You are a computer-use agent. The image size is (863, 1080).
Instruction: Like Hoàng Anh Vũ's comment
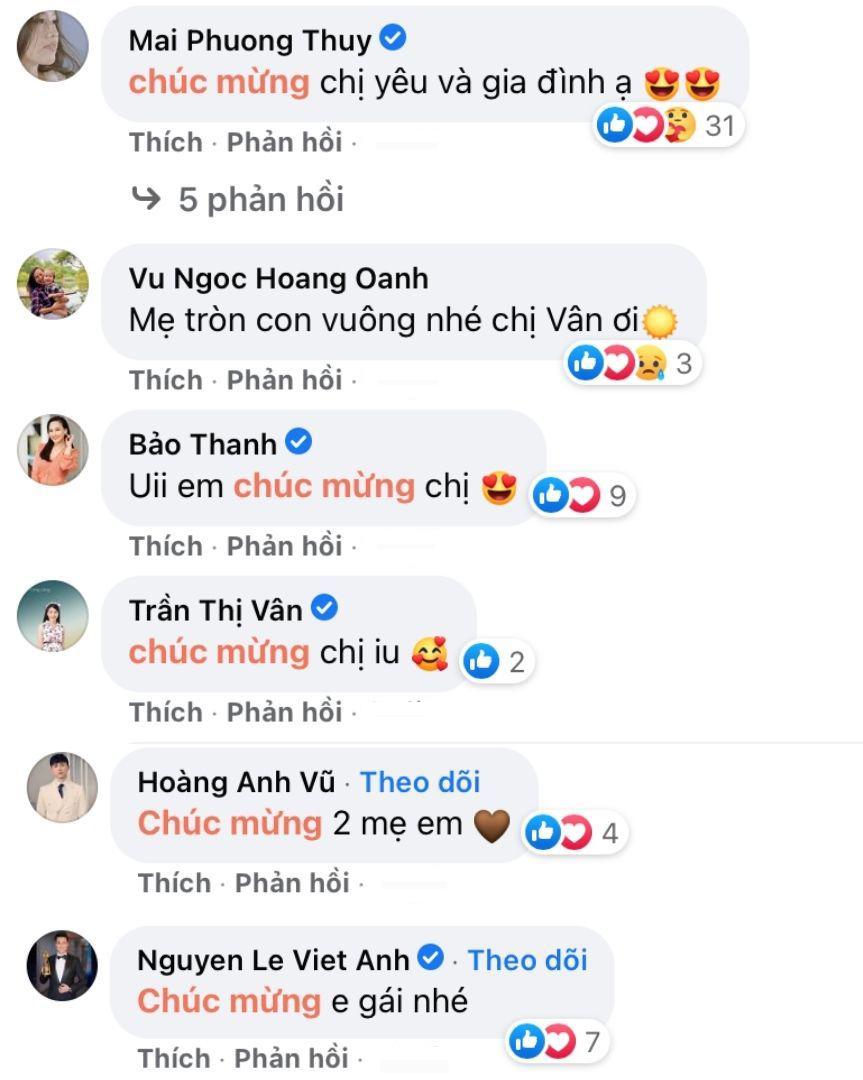(173, 884)
